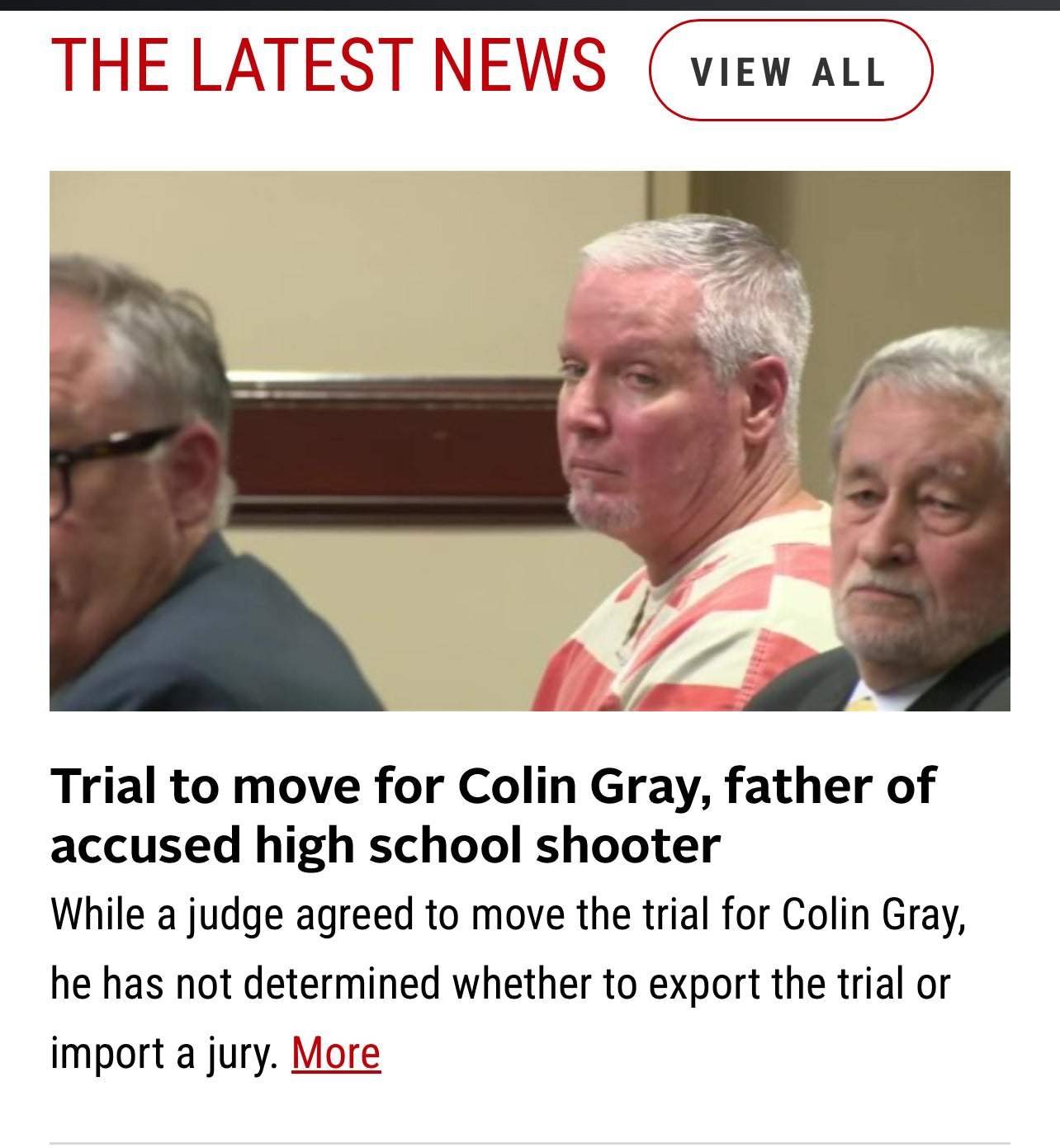This screenshot has width=1060, height=1148.
Task: Tap the View All button
Action: point(790,71)
